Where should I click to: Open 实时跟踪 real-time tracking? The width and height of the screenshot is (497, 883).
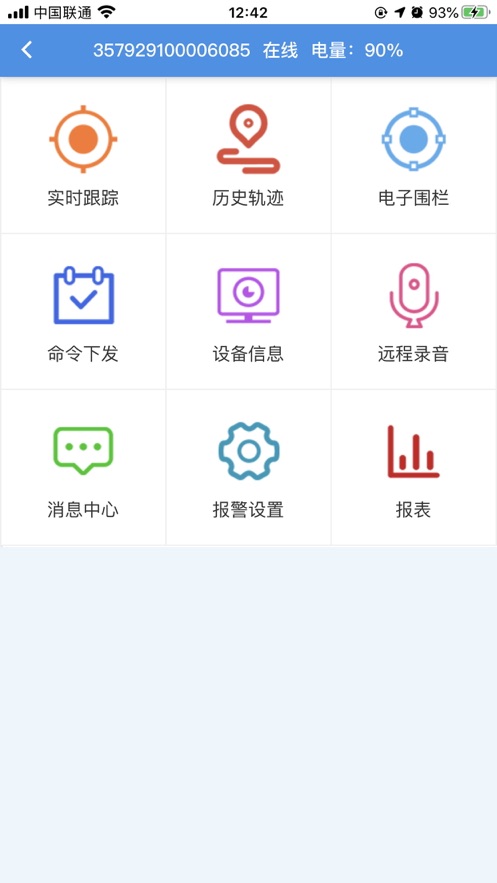coord(83,155)
